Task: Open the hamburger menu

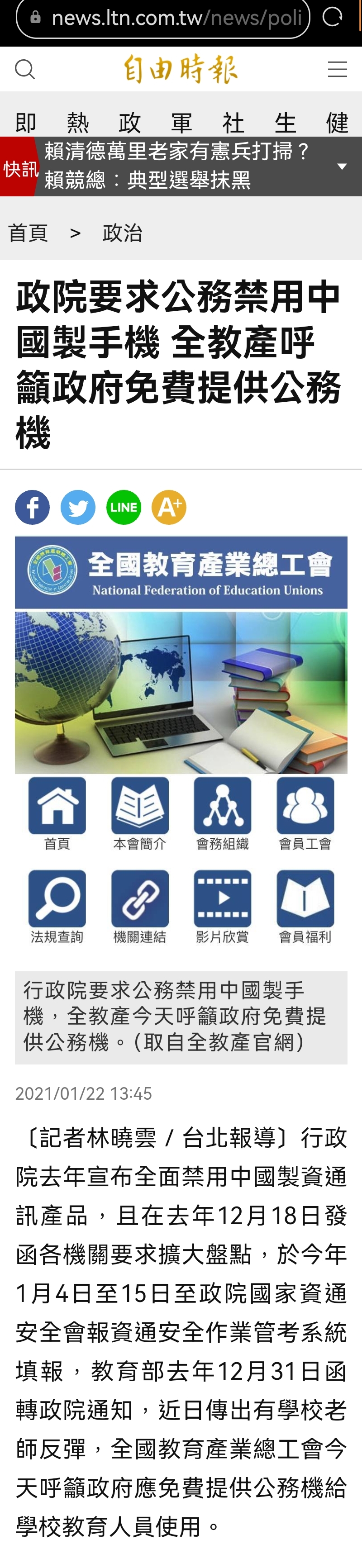Action: pyautogui.click(x=337, y=69)
